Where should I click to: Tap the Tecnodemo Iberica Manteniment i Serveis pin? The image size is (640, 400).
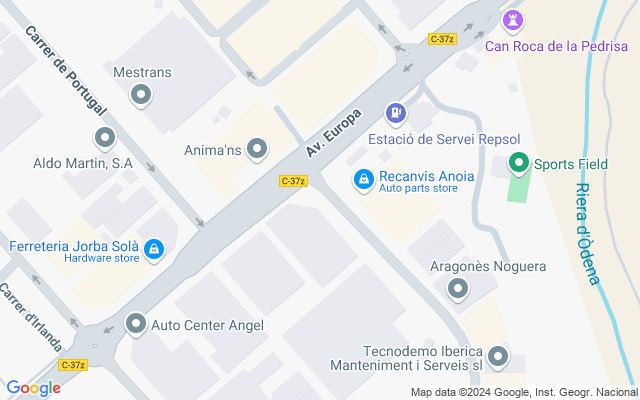click(x=498, y=358)
